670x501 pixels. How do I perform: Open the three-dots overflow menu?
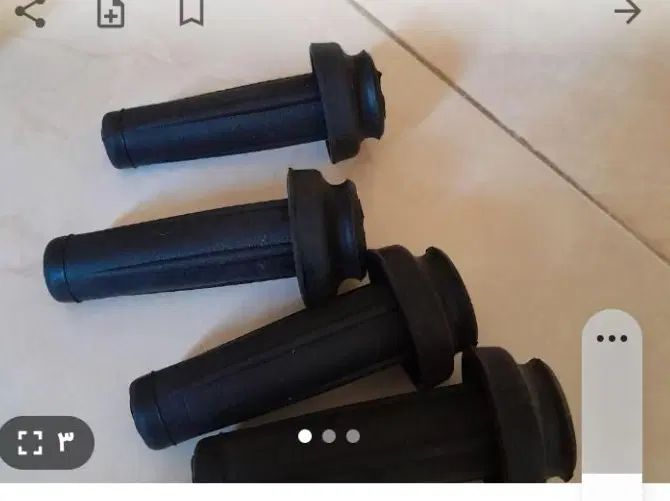pyautogui.click(x=612, y=339)
